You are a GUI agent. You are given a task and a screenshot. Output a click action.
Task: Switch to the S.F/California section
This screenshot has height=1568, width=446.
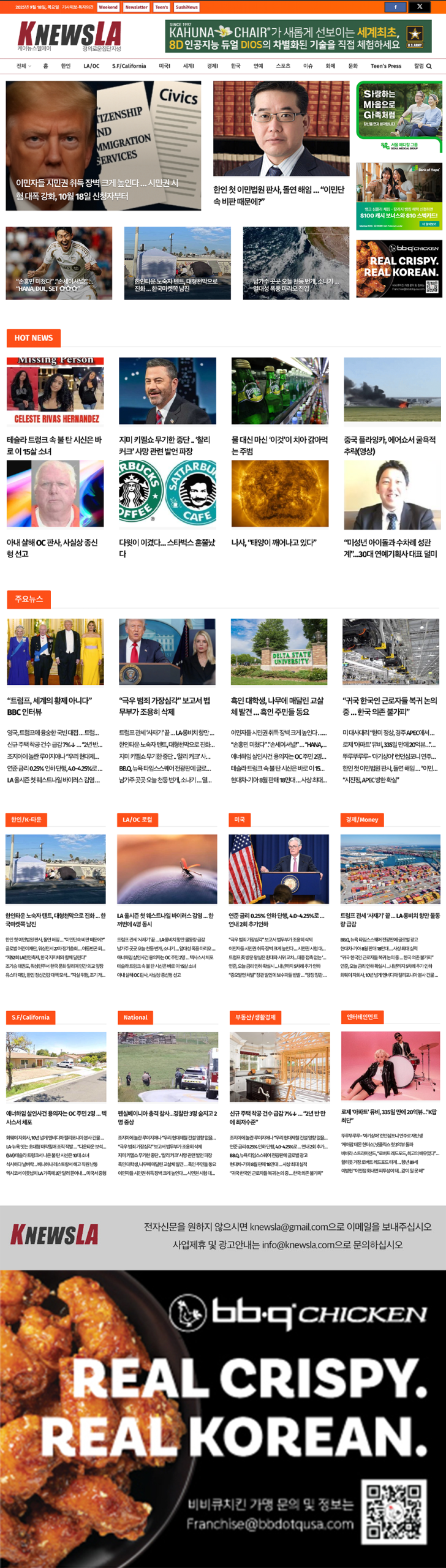[129, 66]
